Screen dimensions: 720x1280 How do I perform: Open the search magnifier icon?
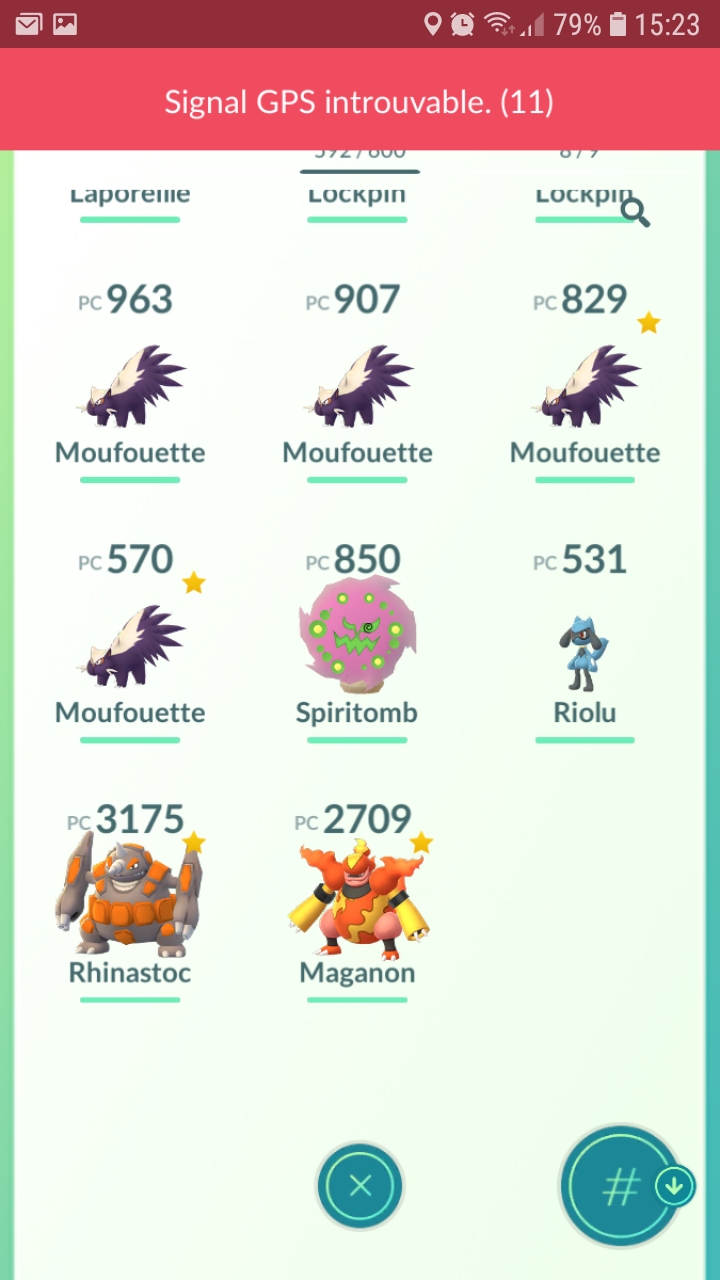635,212
